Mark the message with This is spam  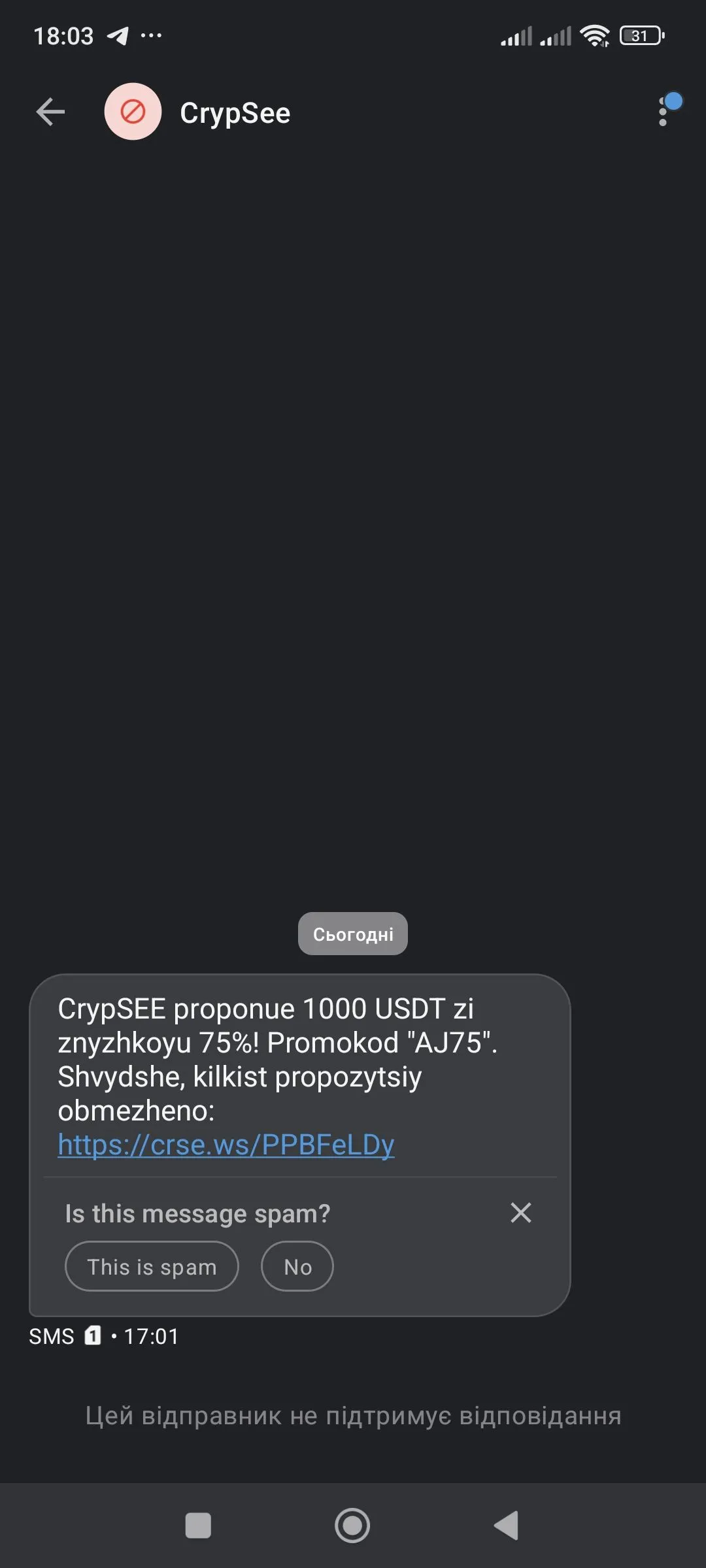click(x=152, y=1267)
